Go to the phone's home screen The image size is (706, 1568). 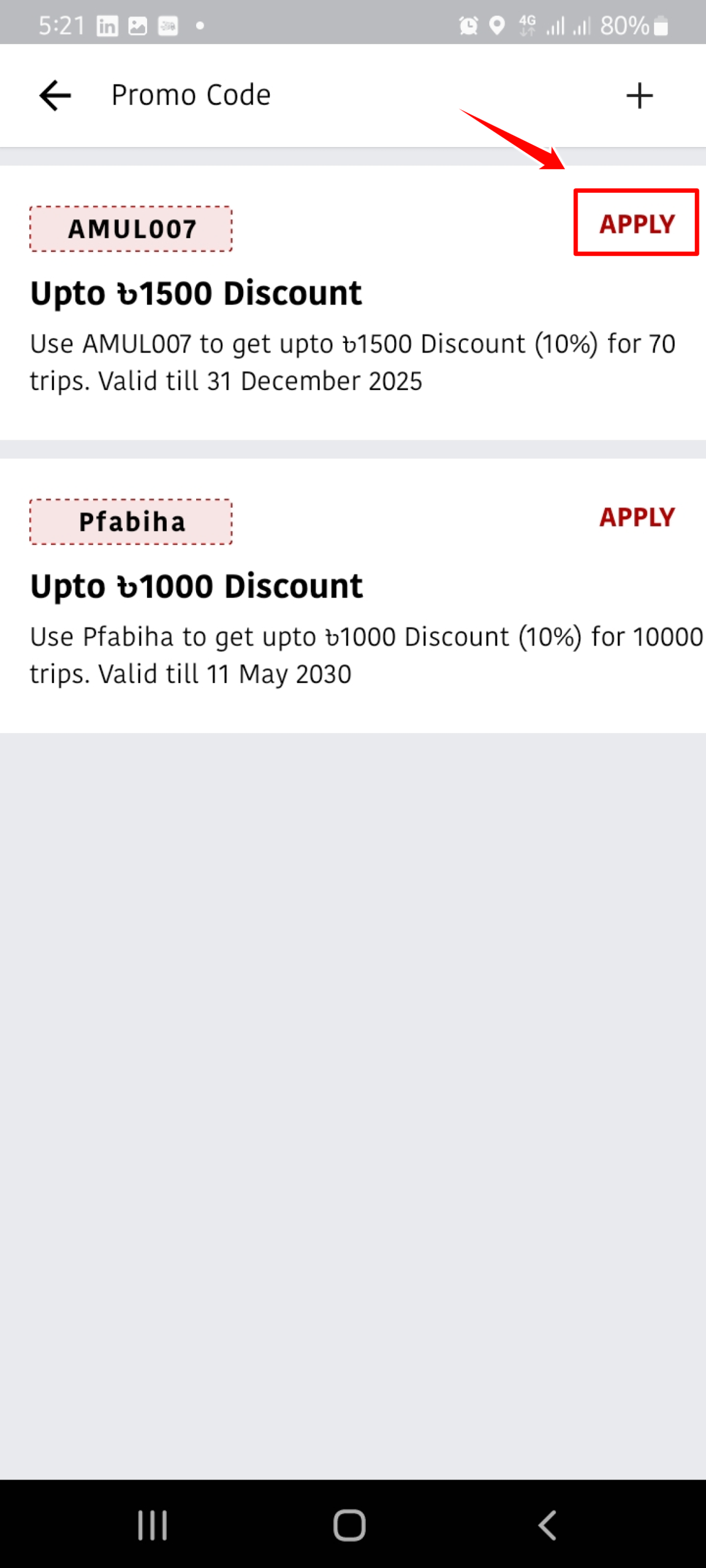click(349, 1525)
